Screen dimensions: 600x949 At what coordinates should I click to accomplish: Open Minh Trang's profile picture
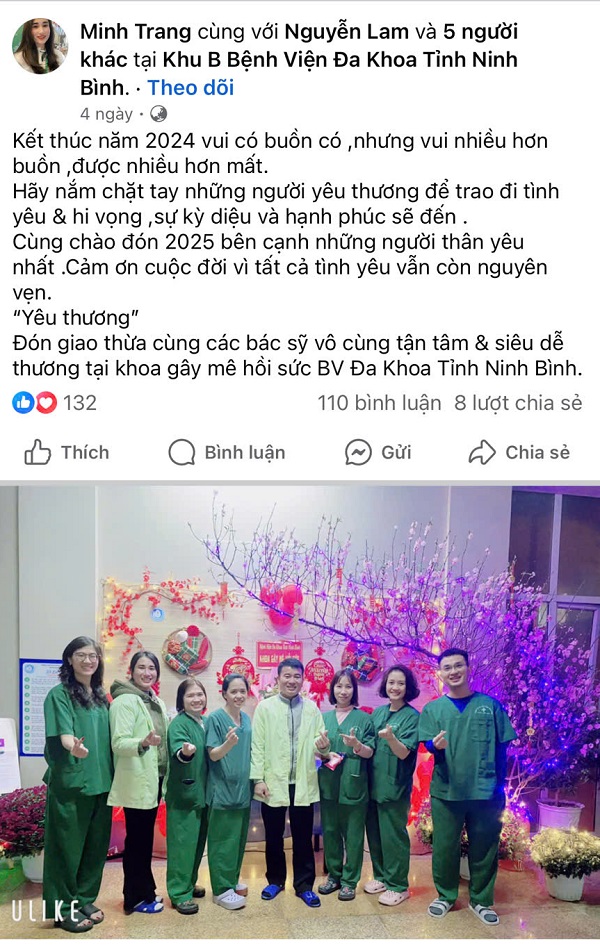pos(39,45)
